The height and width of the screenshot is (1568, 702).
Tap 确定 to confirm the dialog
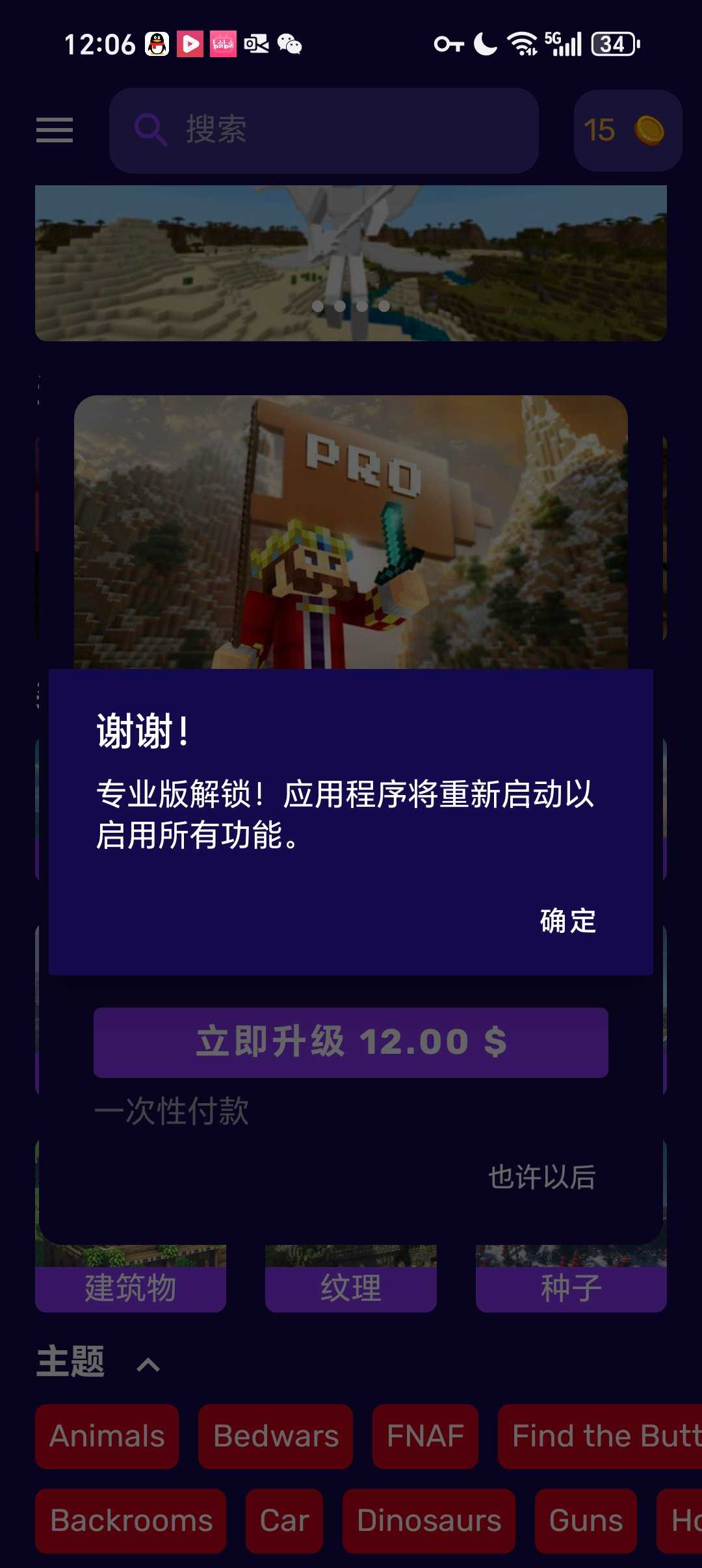pos(567,921)
